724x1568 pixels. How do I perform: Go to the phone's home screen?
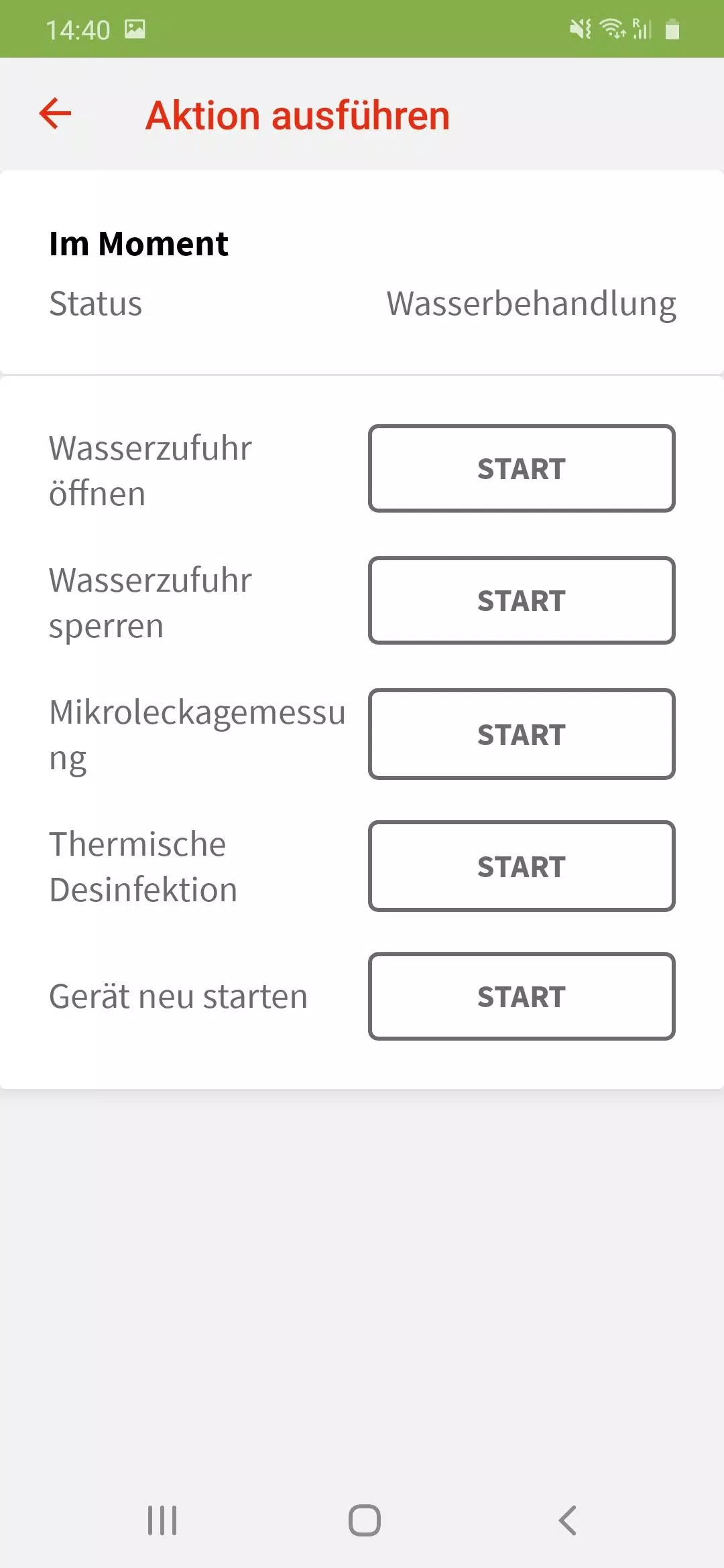[365, 1520]
